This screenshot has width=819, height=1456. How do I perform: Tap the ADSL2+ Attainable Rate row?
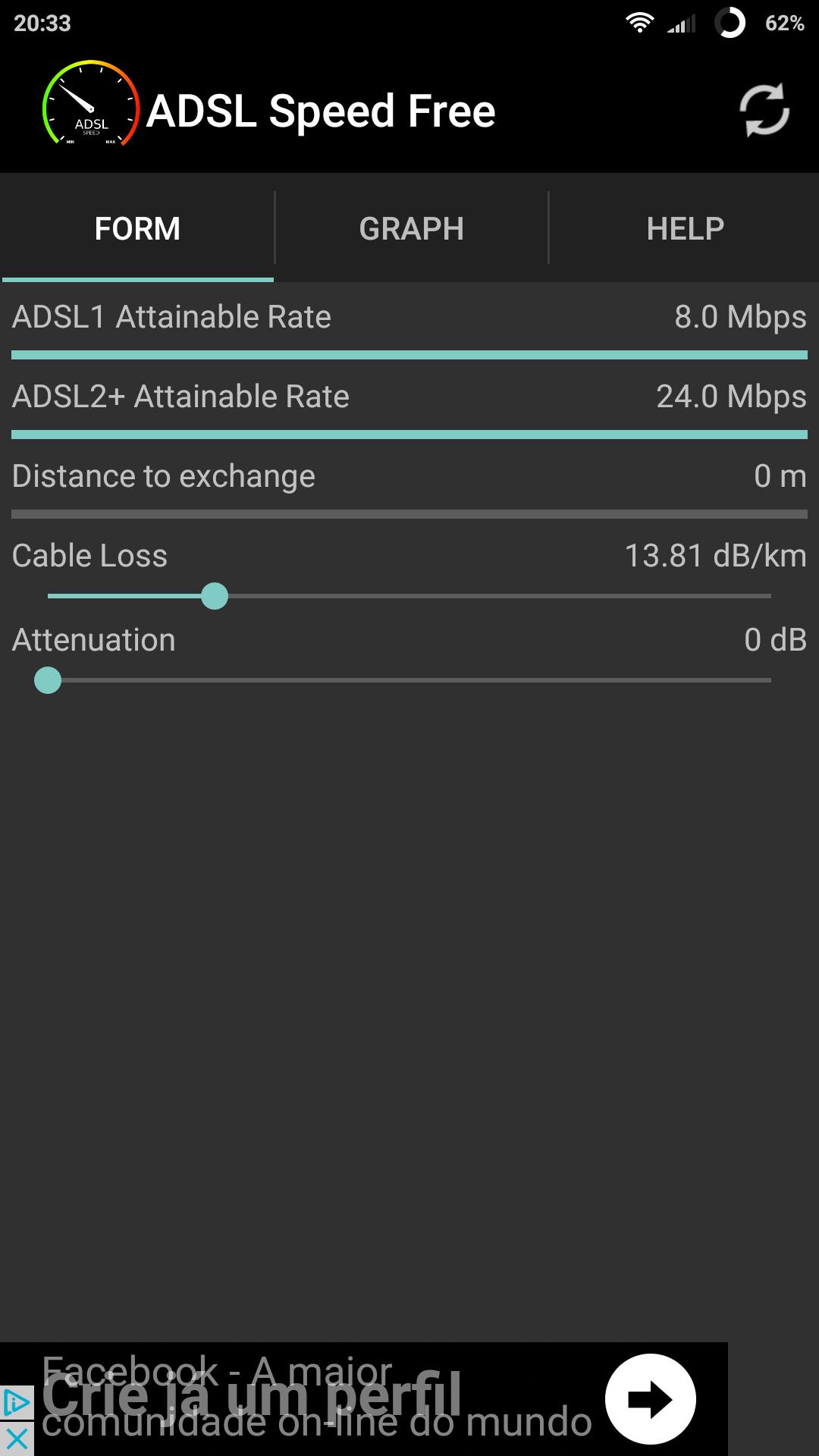pos(409,396)
